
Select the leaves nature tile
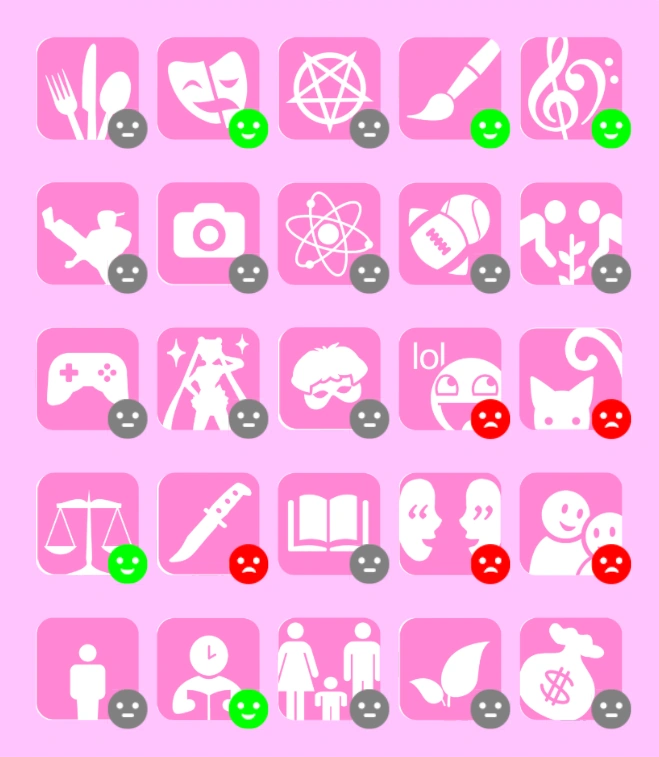pyautogui.click(x=450, y=668)
